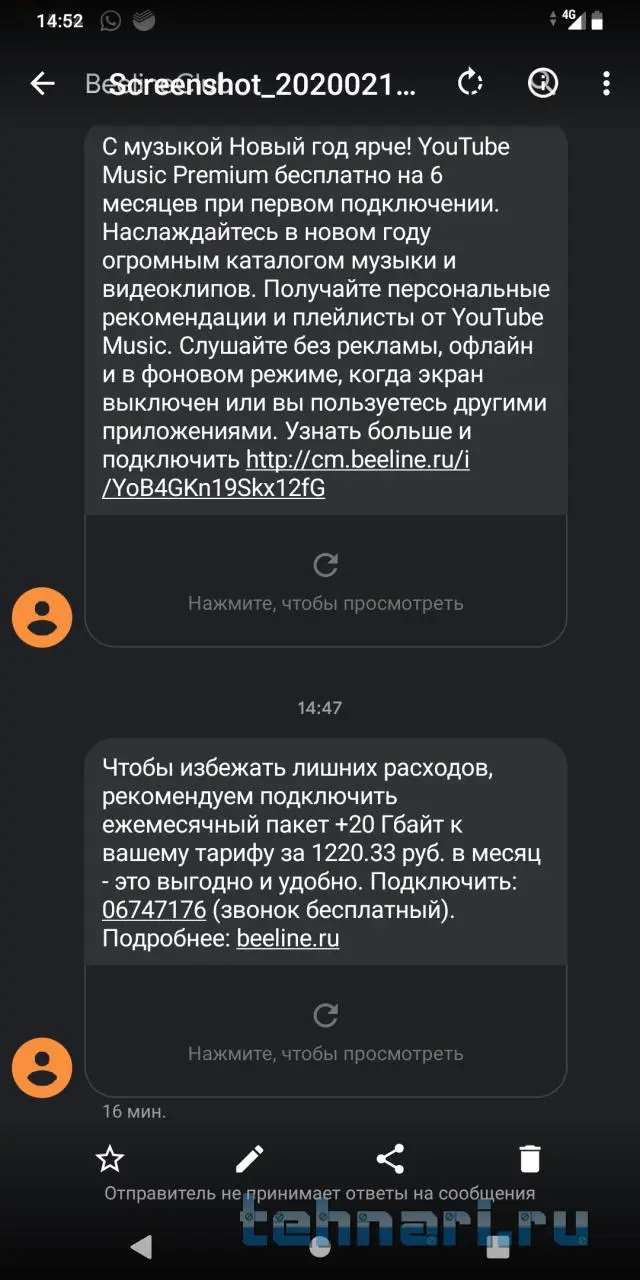This screenshot has width=640, height=1280.
Task: Share this screenshot
Action: point(389,1159)
